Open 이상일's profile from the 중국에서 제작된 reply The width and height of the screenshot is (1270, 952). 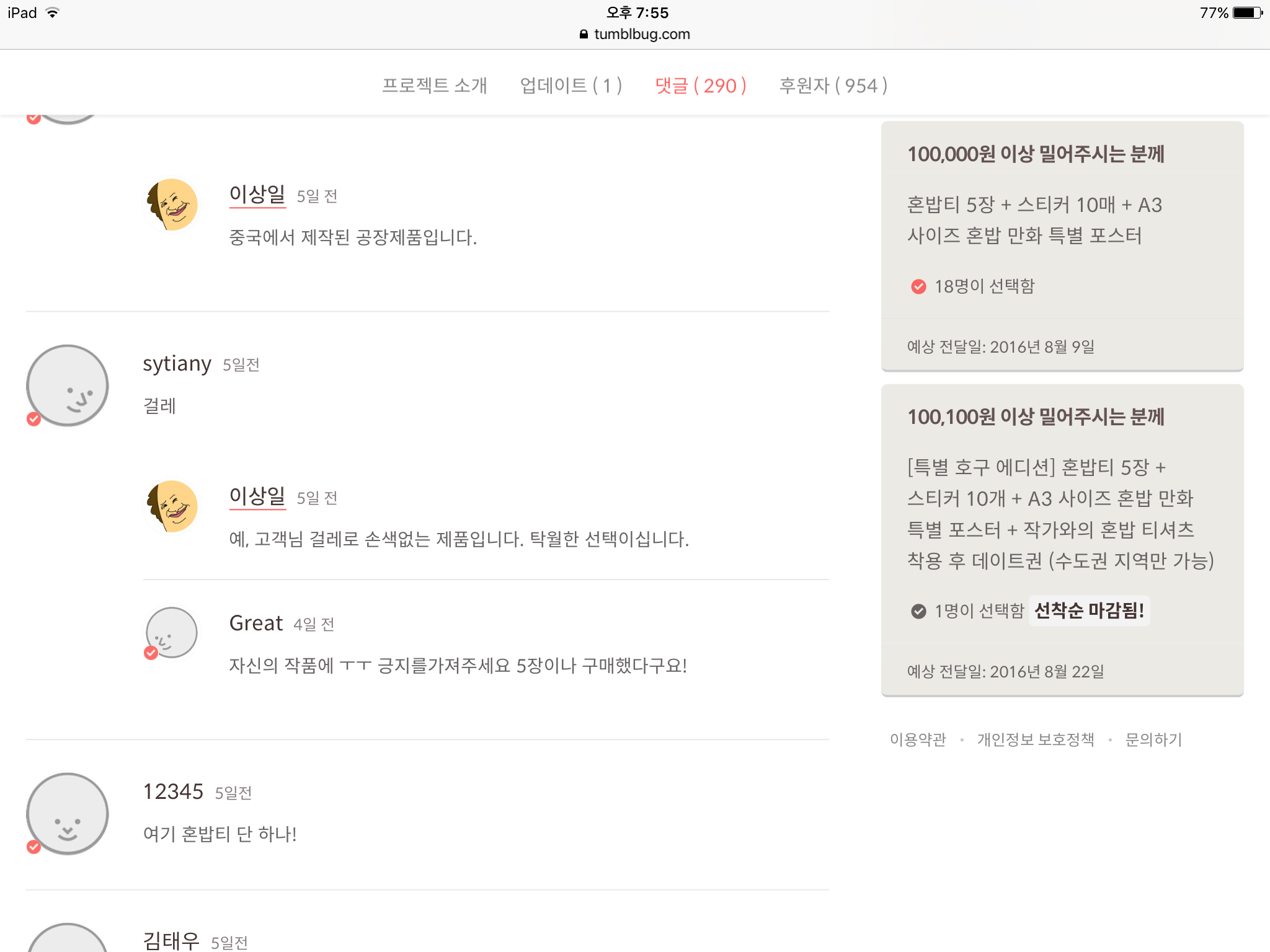tap(257, 194)
